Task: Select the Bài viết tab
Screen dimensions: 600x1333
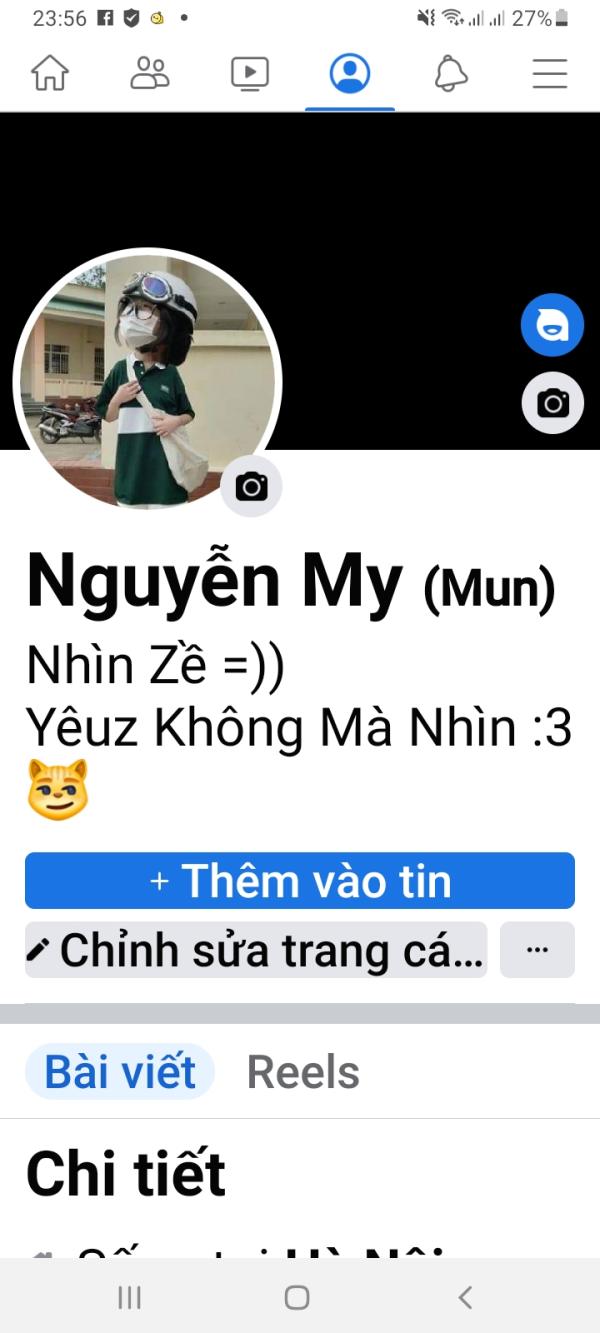Action: (x=120, y=1072)
